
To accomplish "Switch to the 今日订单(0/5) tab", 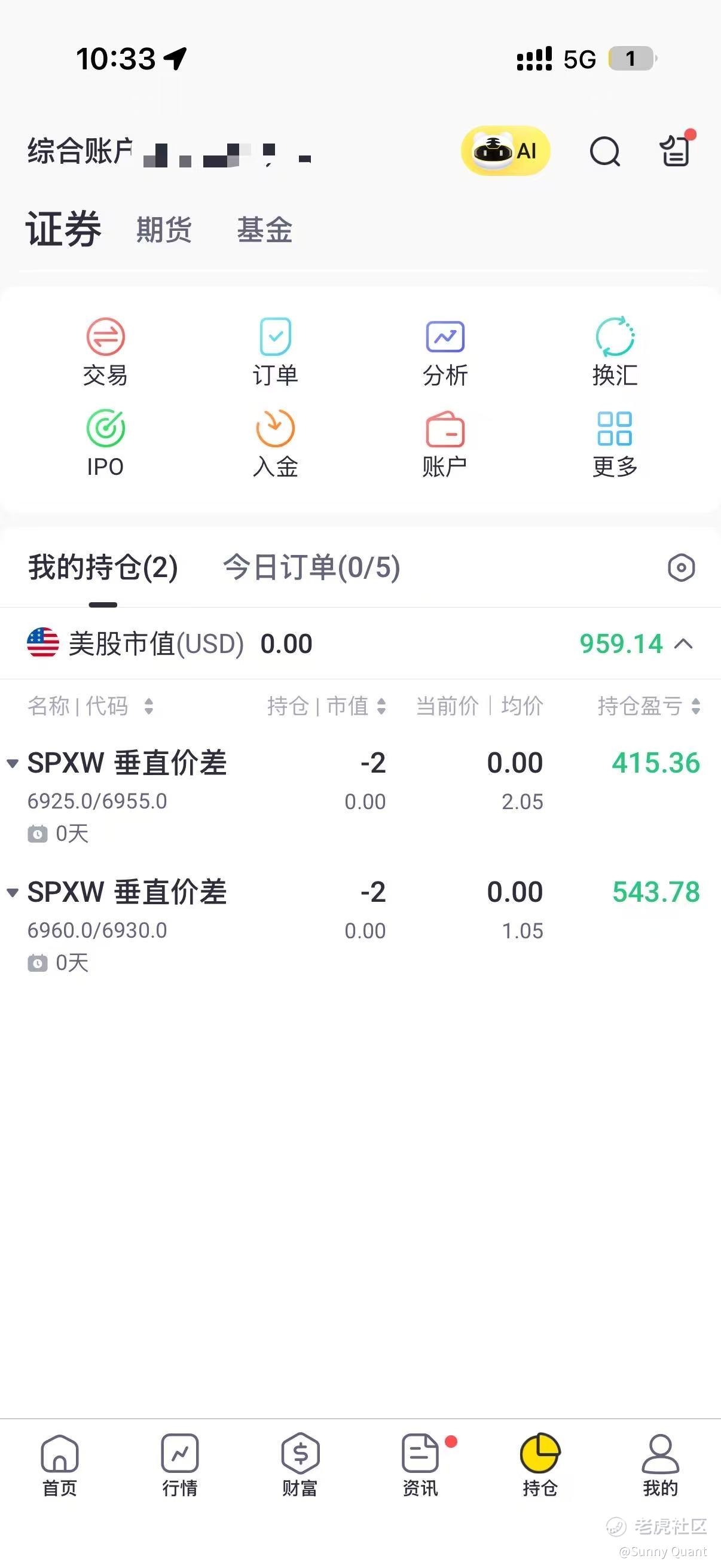I will (311, 568).
